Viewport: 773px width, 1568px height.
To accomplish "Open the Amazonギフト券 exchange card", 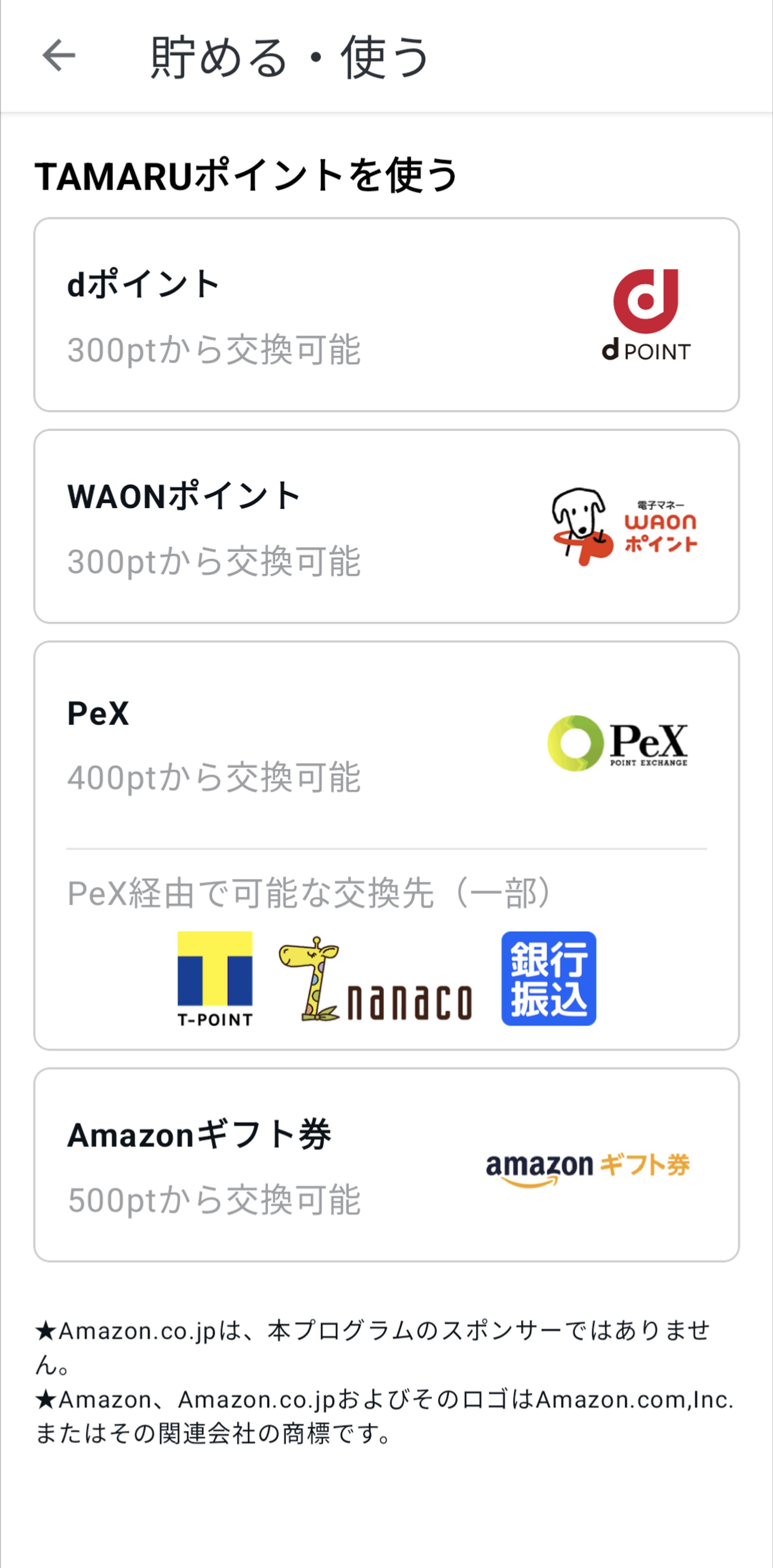I will 386,1165.
